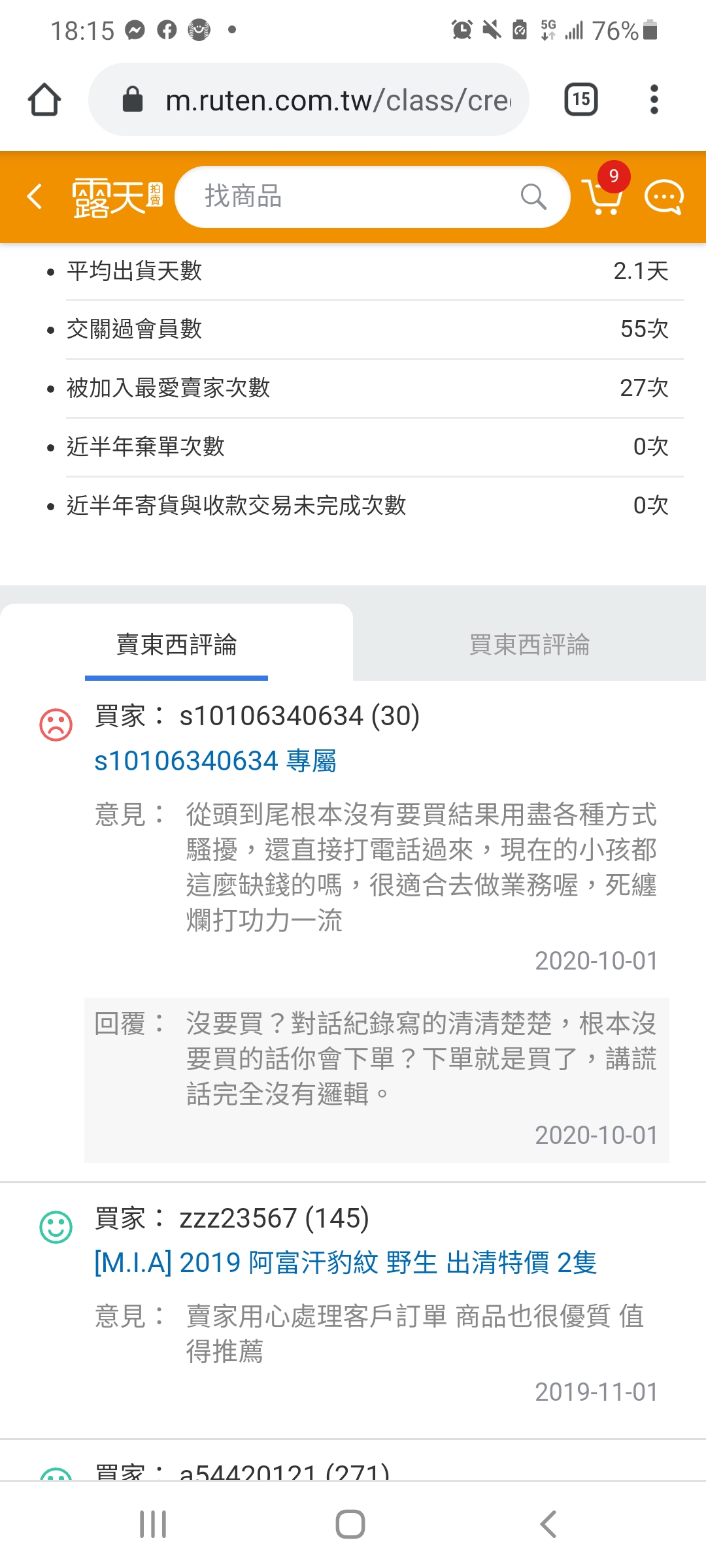706x1568 pixels.
Task: Open the [M.I.A] 2019 阿富汗豹紋 listing link
Action: tap(345, 1262)
